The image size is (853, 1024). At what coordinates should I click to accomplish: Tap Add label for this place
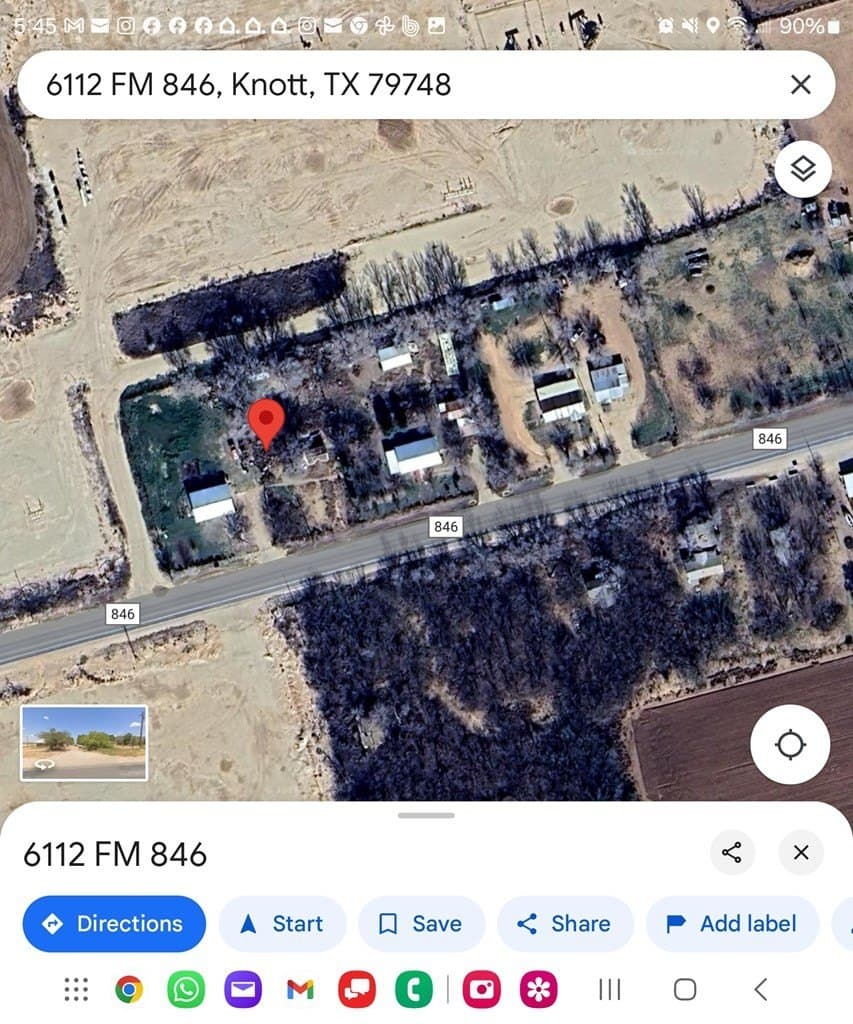732,923
